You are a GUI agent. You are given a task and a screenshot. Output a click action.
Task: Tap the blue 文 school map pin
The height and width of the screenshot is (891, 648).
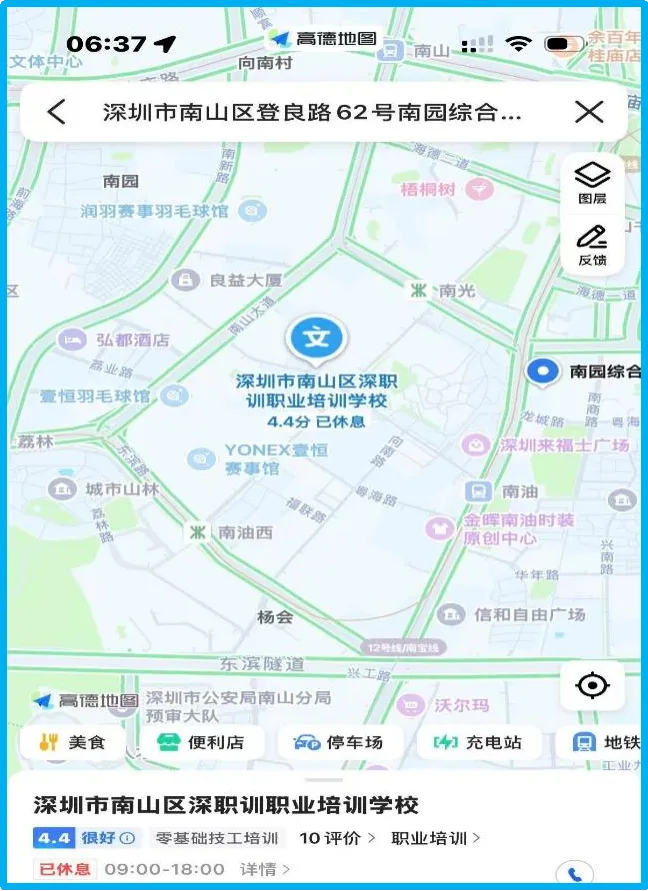(316, 340)
